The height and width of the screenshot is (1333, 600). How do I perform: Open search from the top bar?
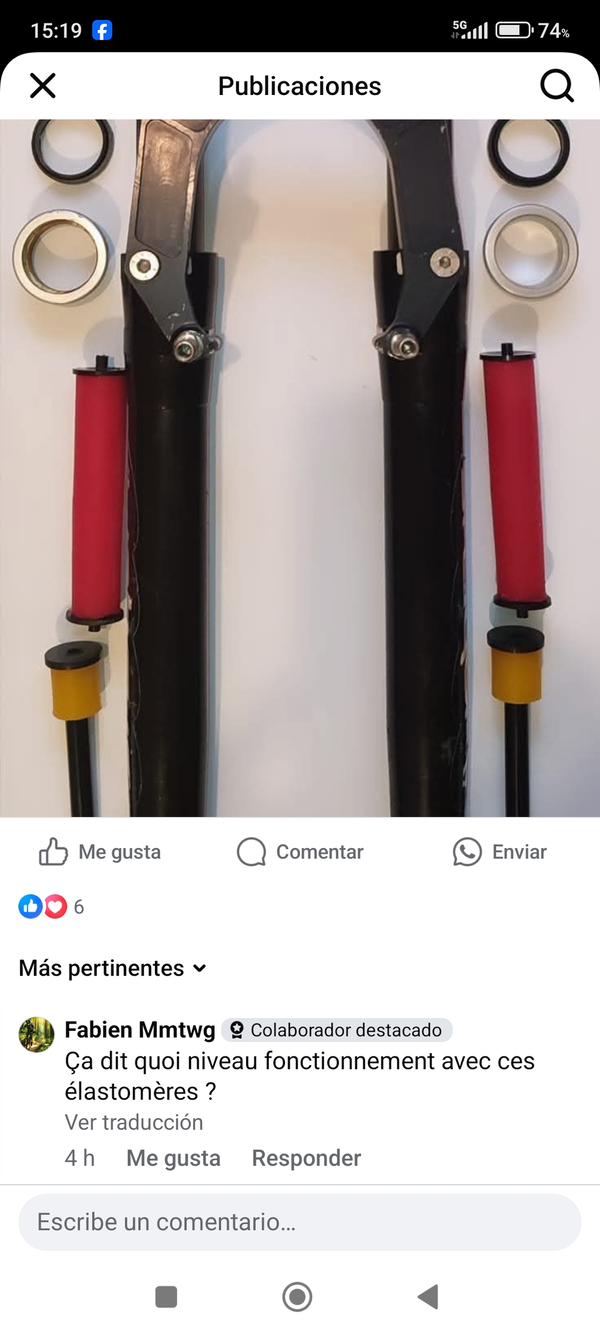pos(557,86)
